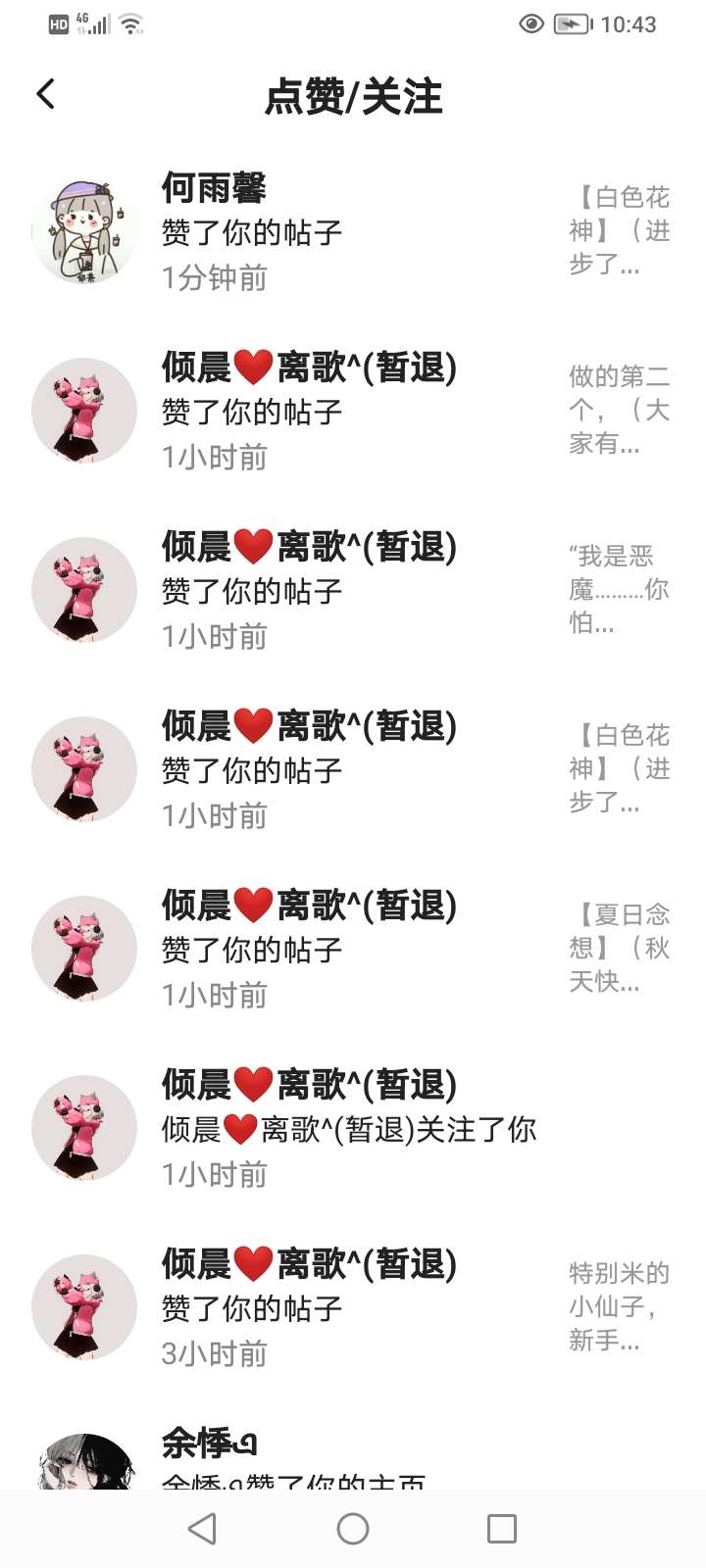Open recent apps view
The height and width of the screenshot is (1568, 706).
501,1529
